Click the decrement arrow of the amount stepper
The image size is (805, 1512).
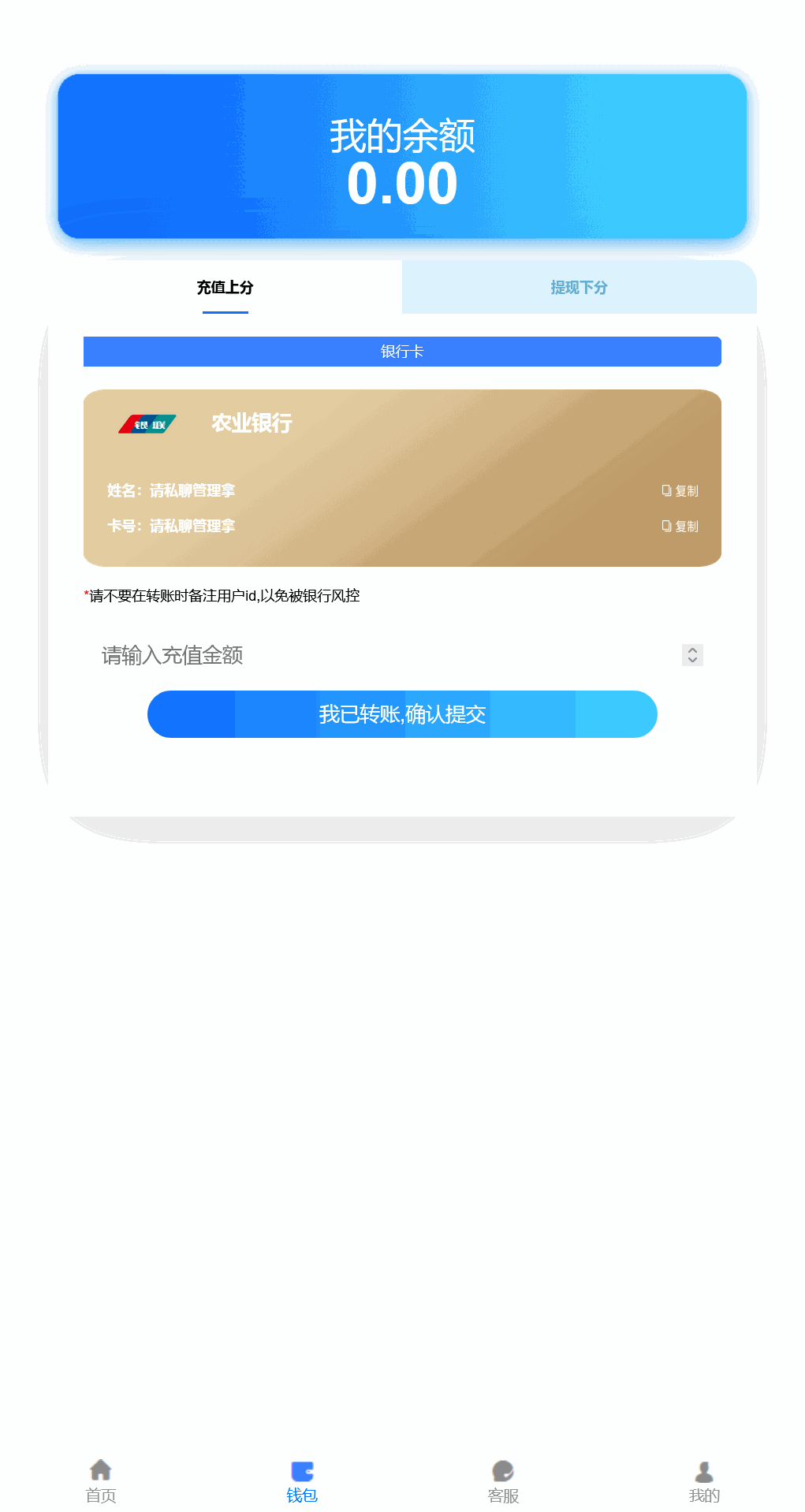tap(691, 661)
